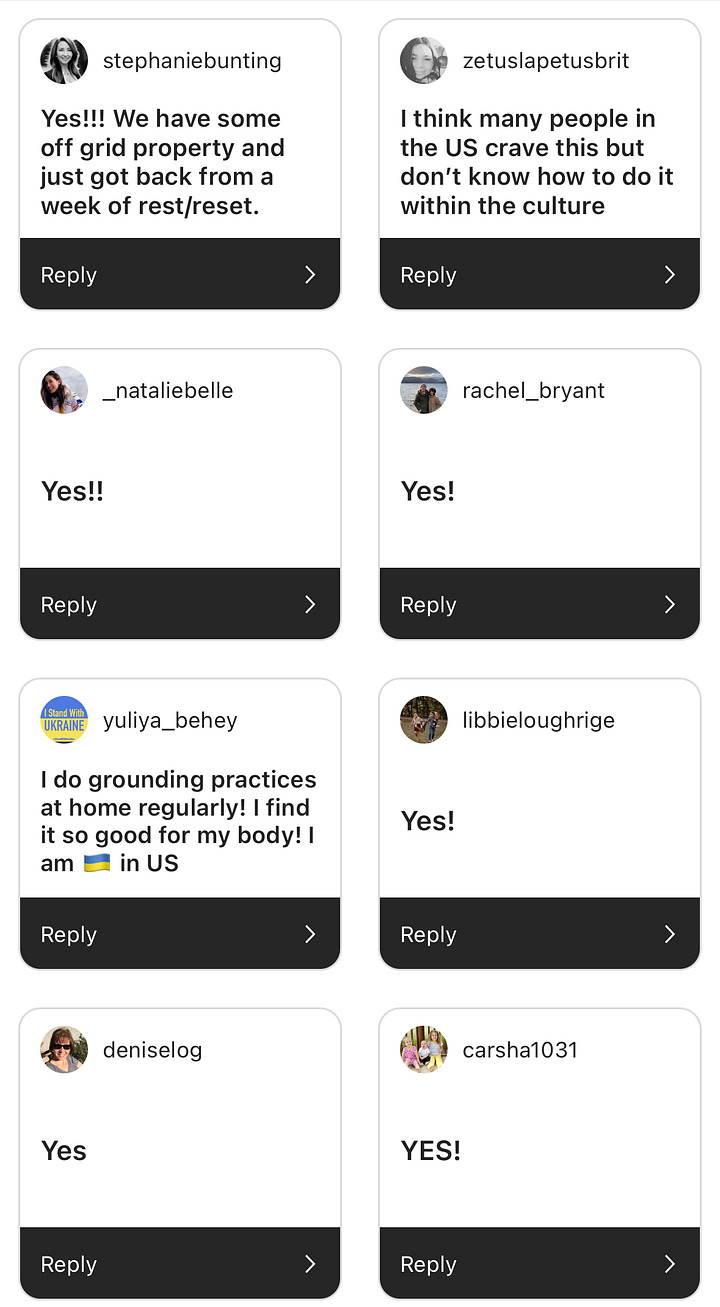
Task: Tap Reply under libbieloughrige's answer
Action: pos(540,934)
